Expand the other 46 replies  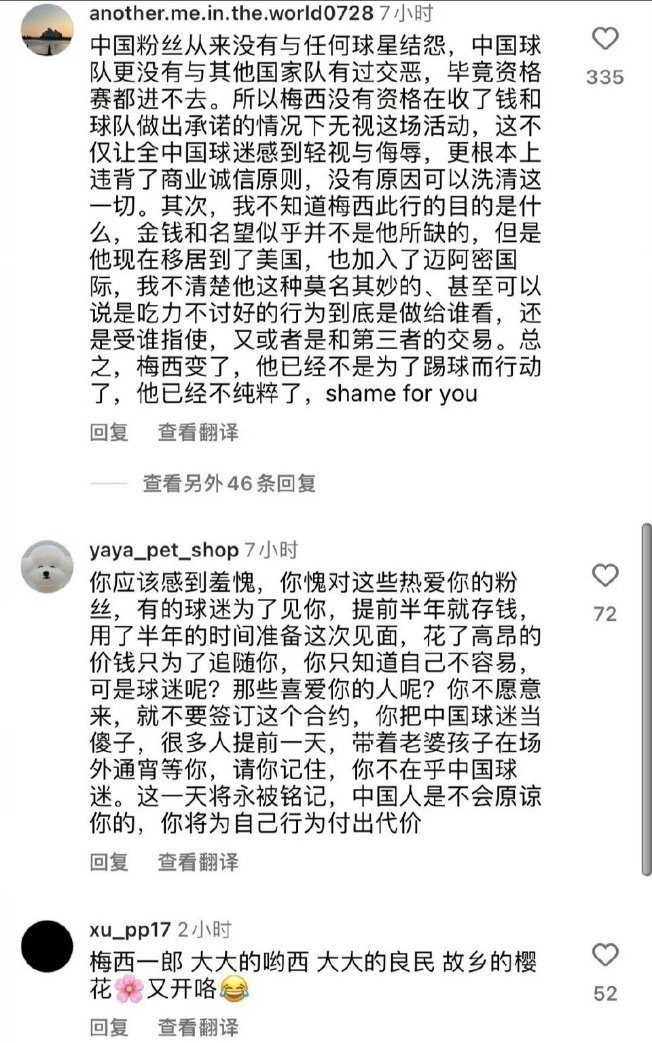229,483
